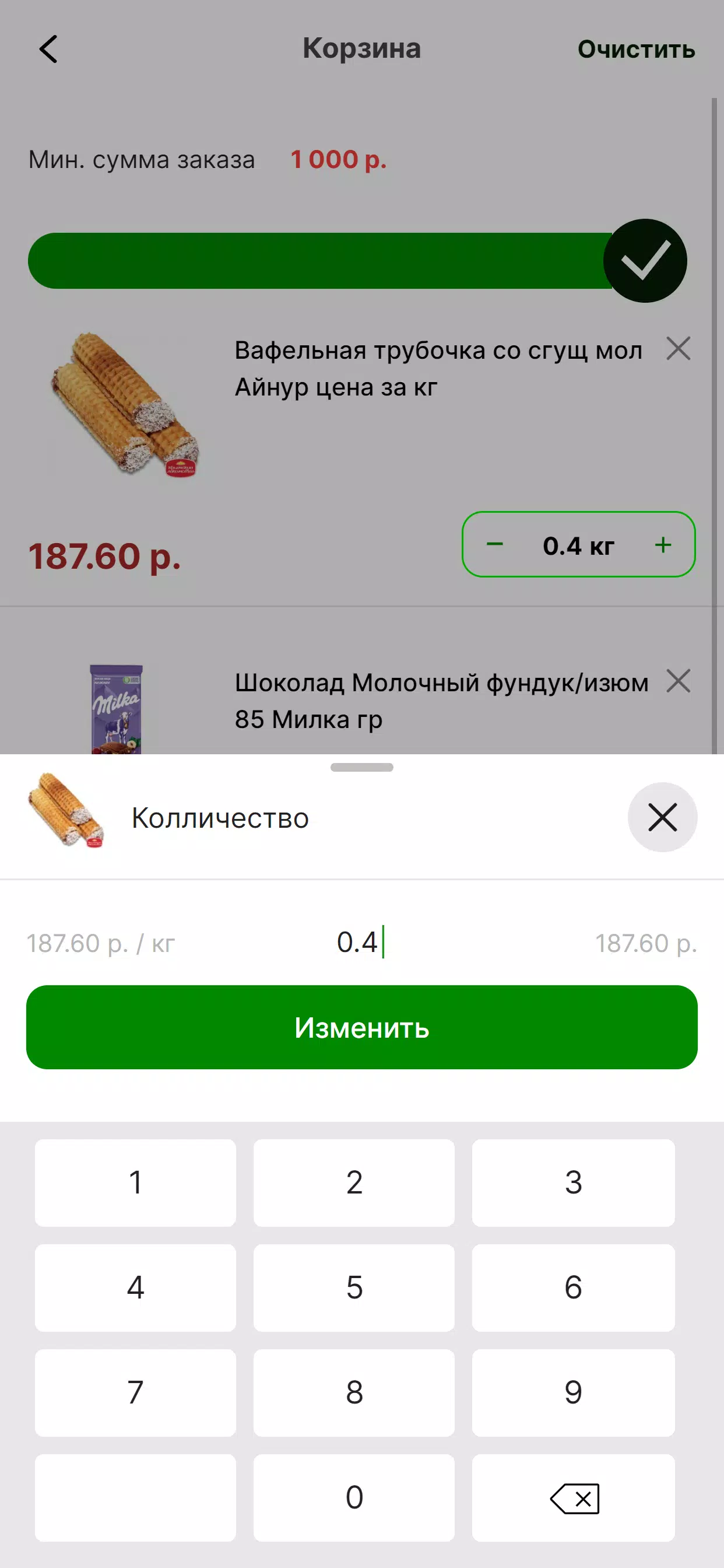Image resolution: width=724 pixels, height=1568 pixels.
Task: Enter 5 using the keypad
Action: coord(354,1288)
